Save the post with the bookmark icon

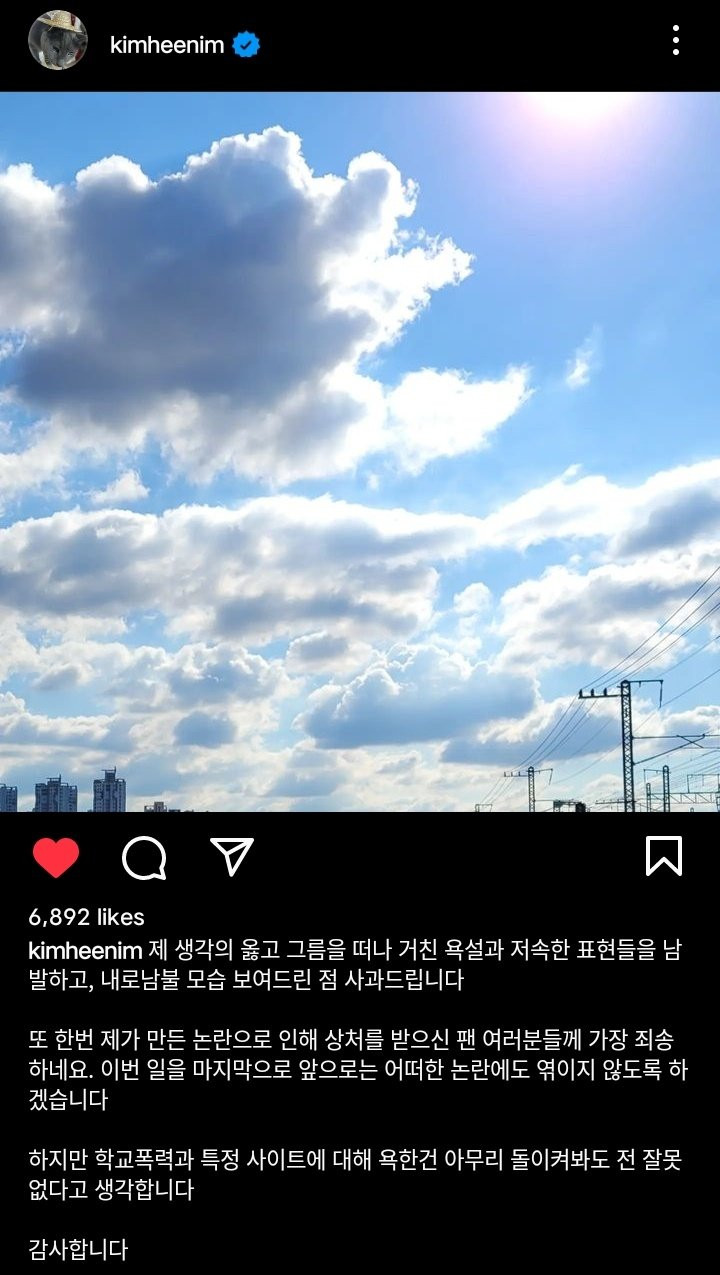[x=664, y=857]
